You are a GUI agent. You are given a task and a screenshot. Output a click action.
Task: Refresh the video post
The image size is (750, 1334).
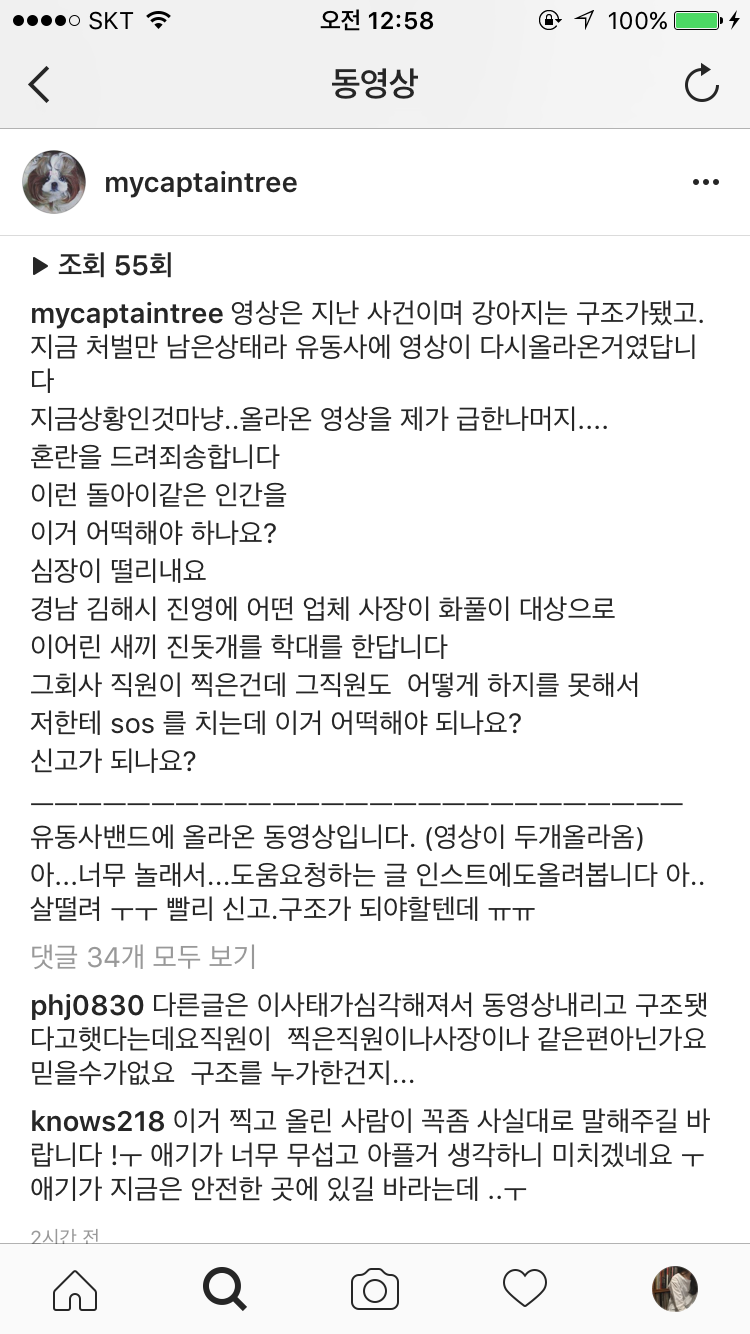pyautogui.click(x=701, y=84)
